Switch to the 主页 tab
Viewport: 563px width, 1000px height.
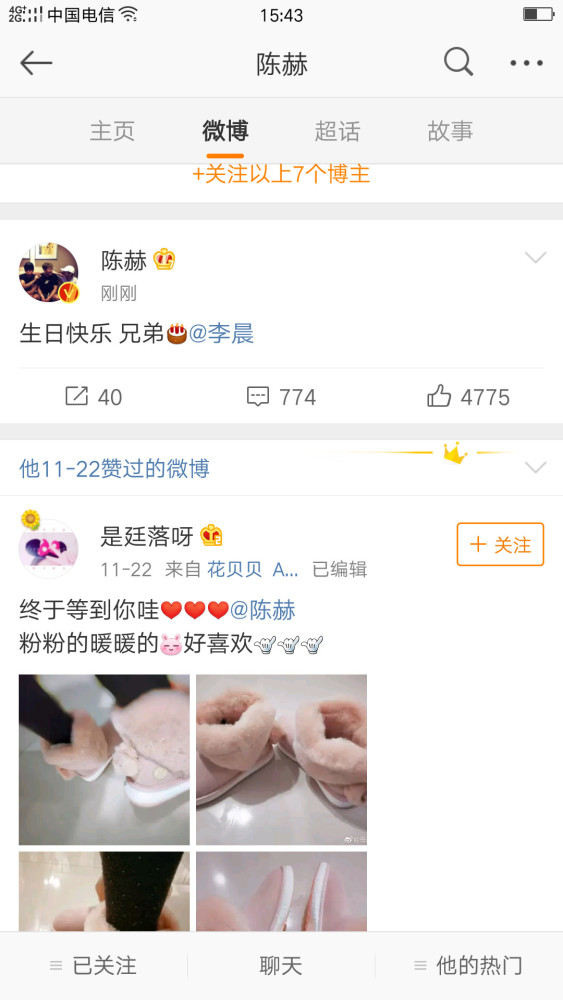(x=112, y=131)
